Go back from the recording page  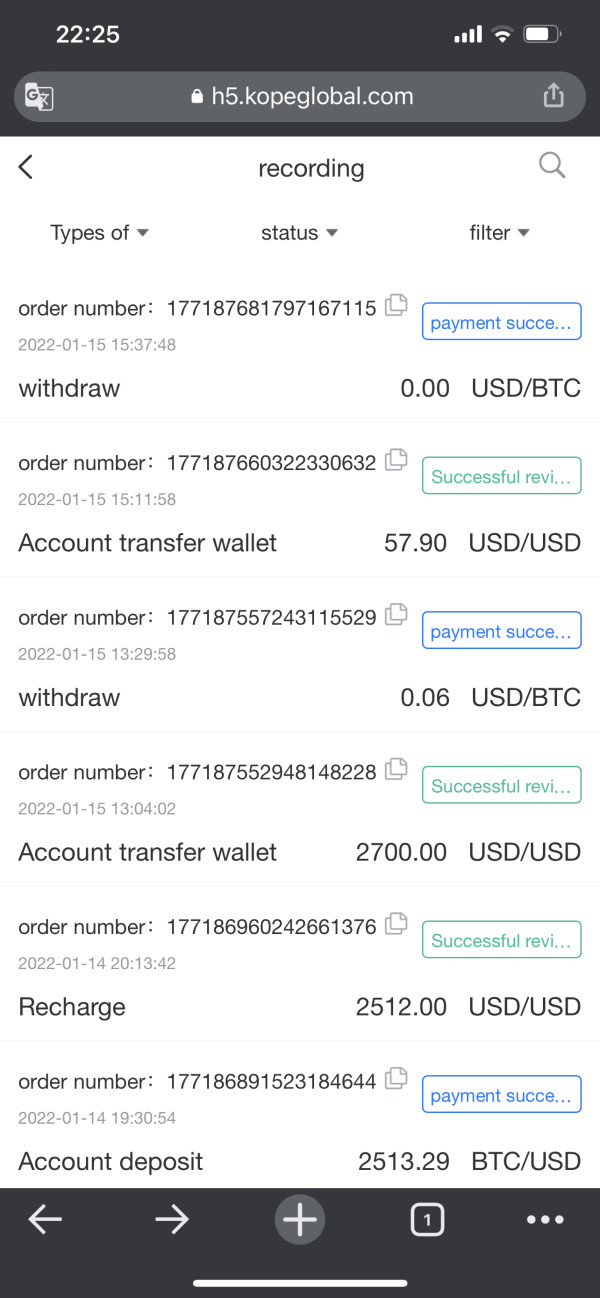pos(26,167)
